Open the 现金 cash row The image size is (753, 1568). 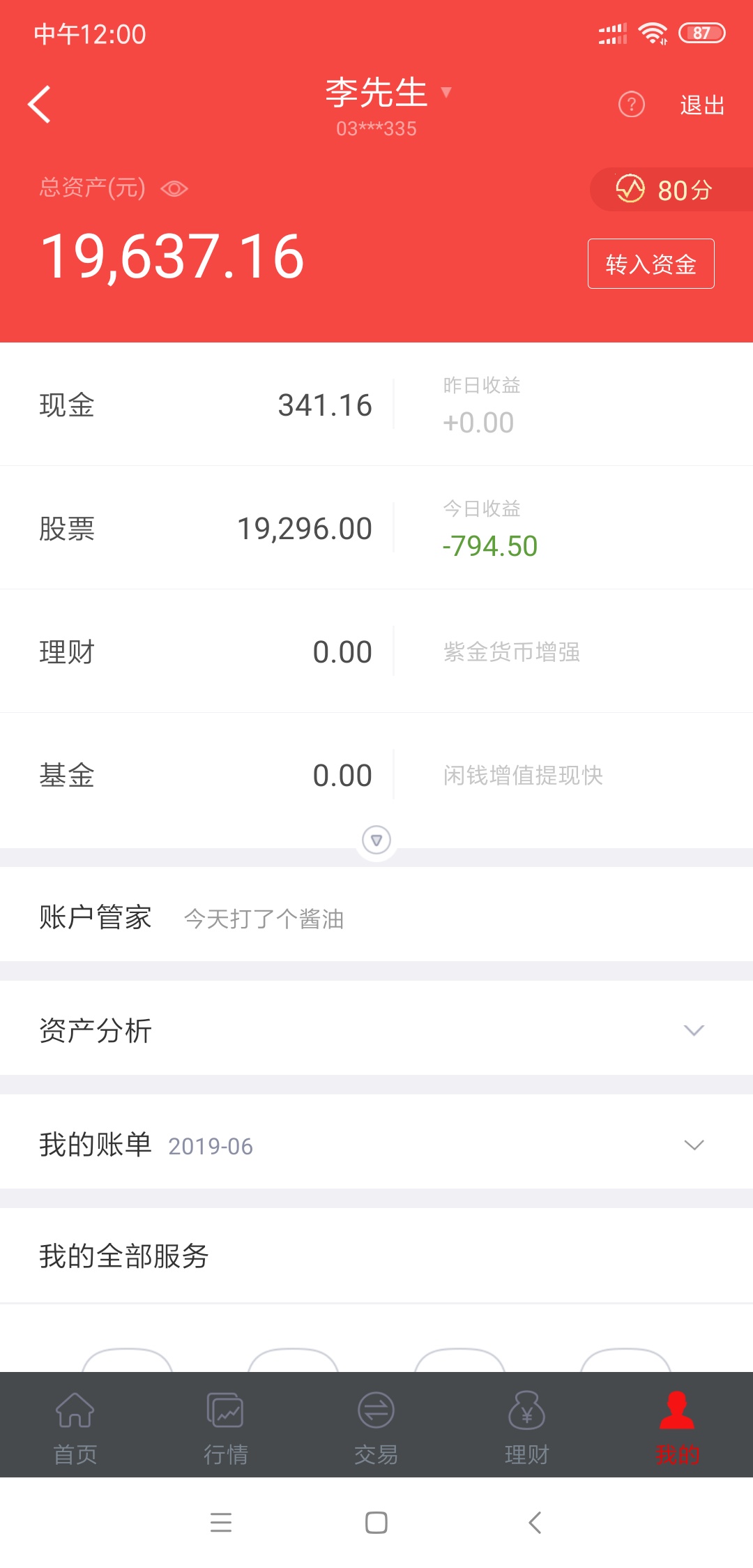(x=376, y=405)
